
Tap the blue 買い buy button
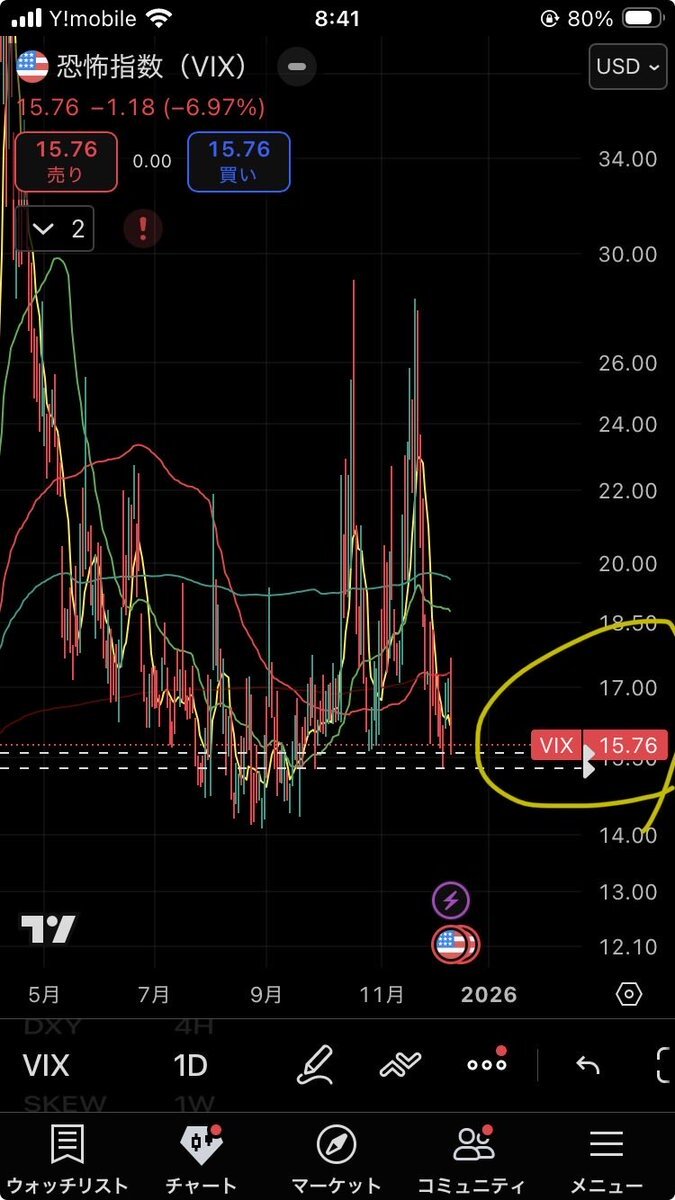239,162
